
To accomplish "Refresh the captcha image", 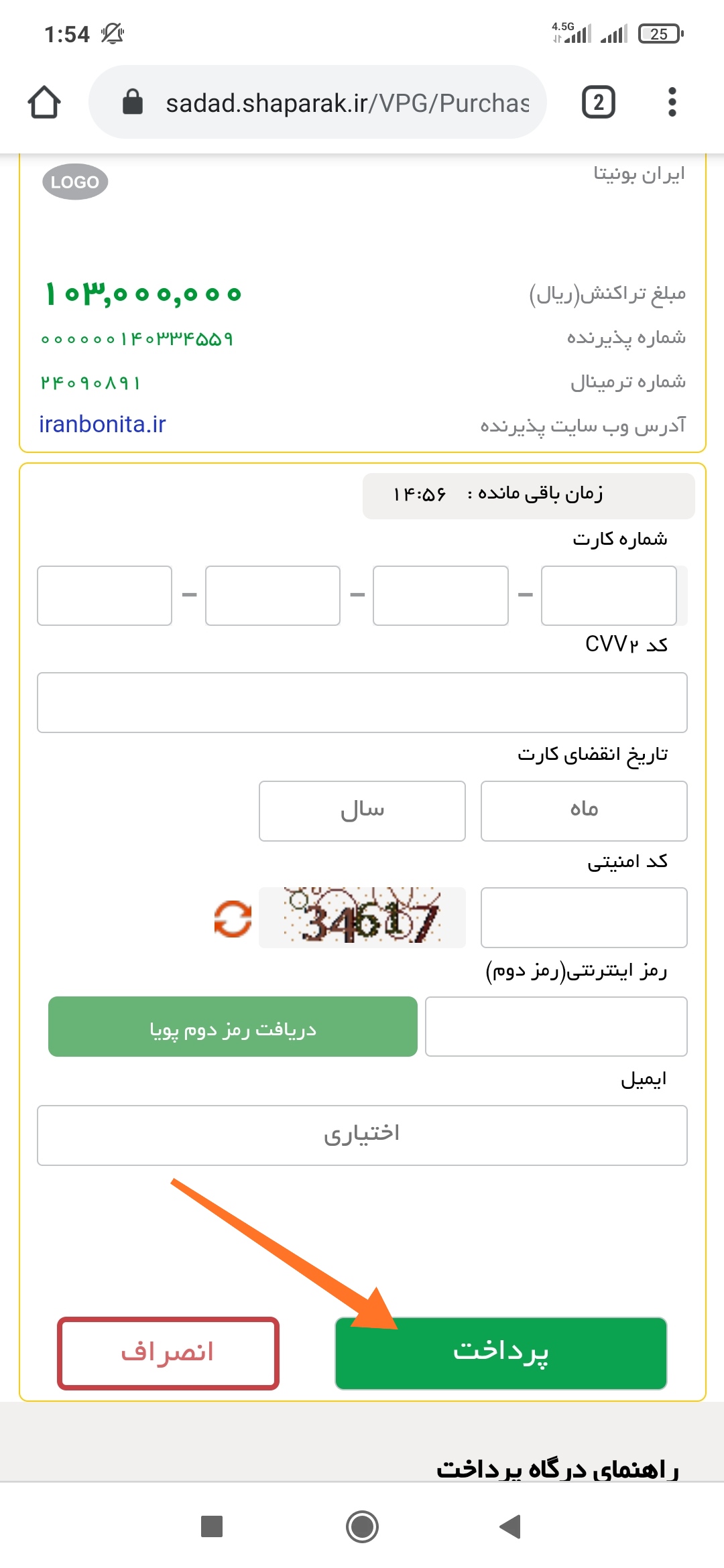I will (233, 919).
